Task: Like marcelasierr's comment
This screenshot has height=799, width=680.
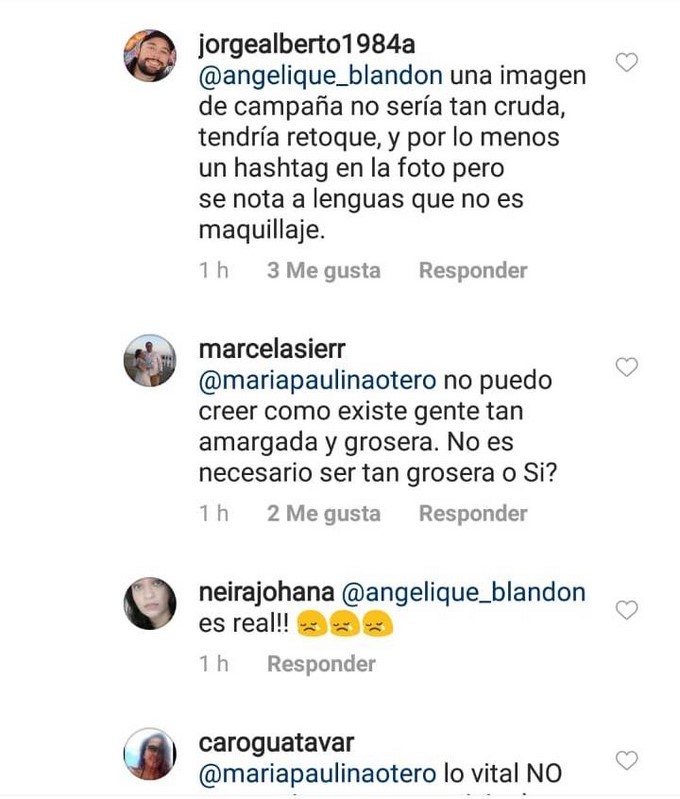Action: point(626,367)
